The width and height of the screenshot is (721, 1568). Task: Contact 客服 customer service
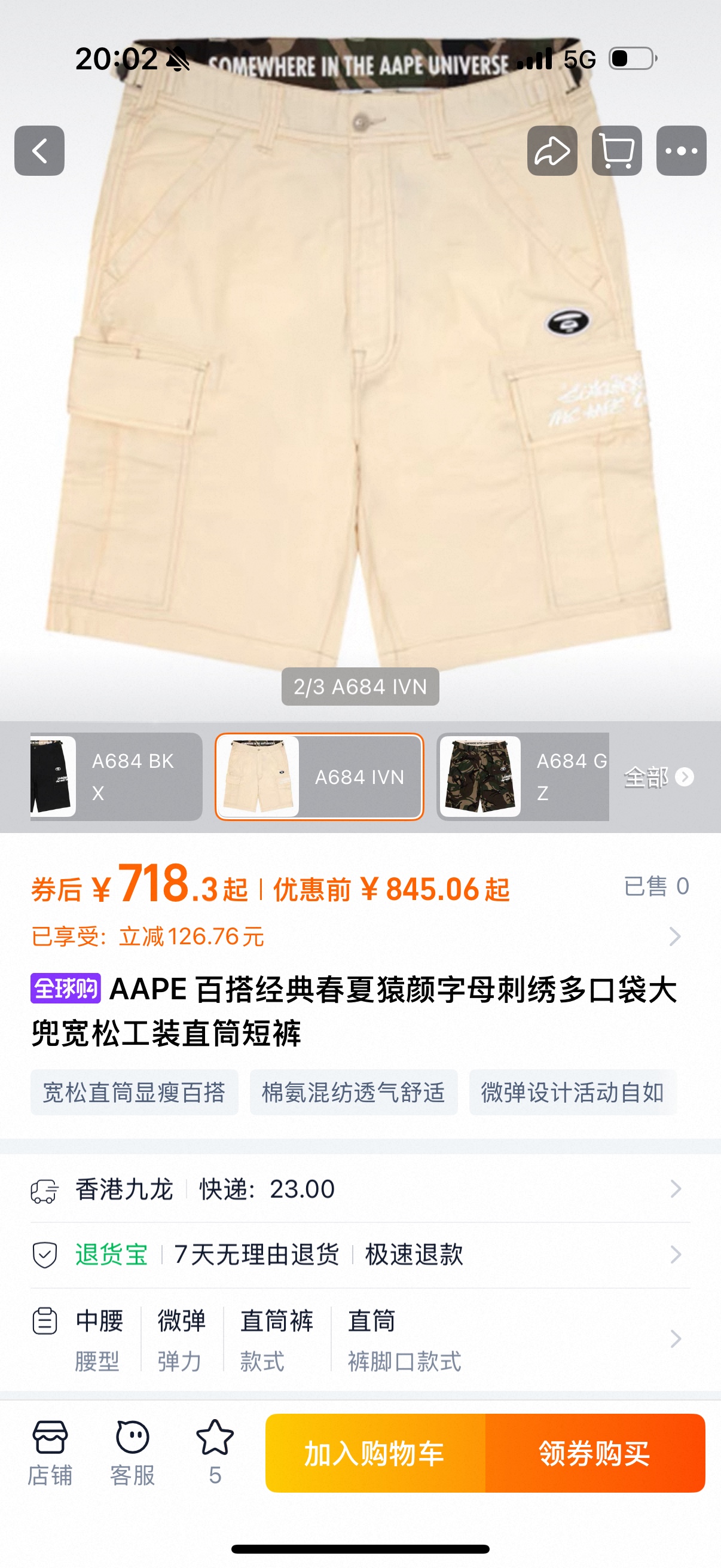tap(132, 1453)
